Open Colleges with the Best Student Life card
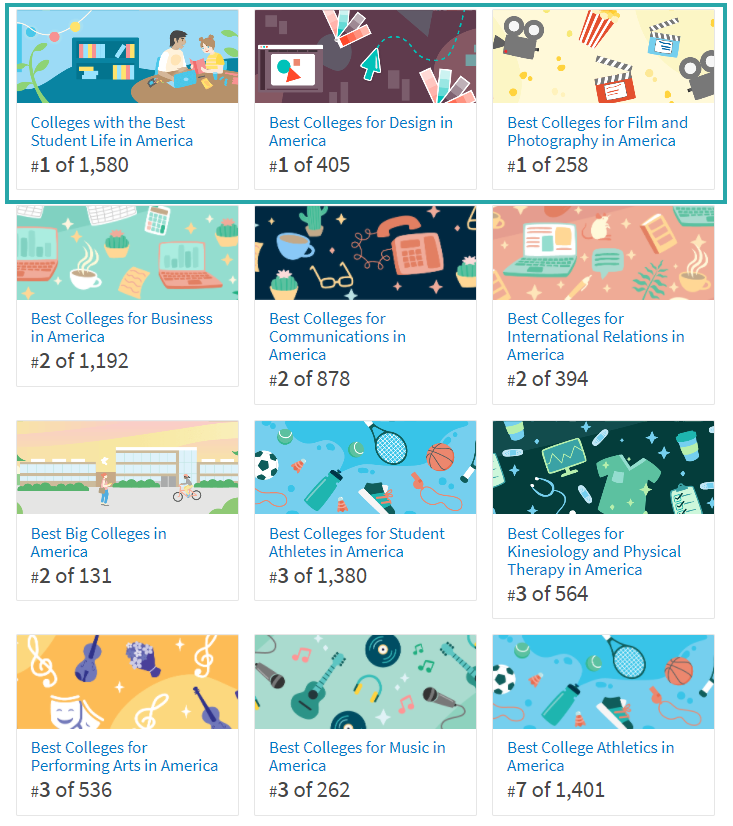733x826 pixels. pos(111,132)
